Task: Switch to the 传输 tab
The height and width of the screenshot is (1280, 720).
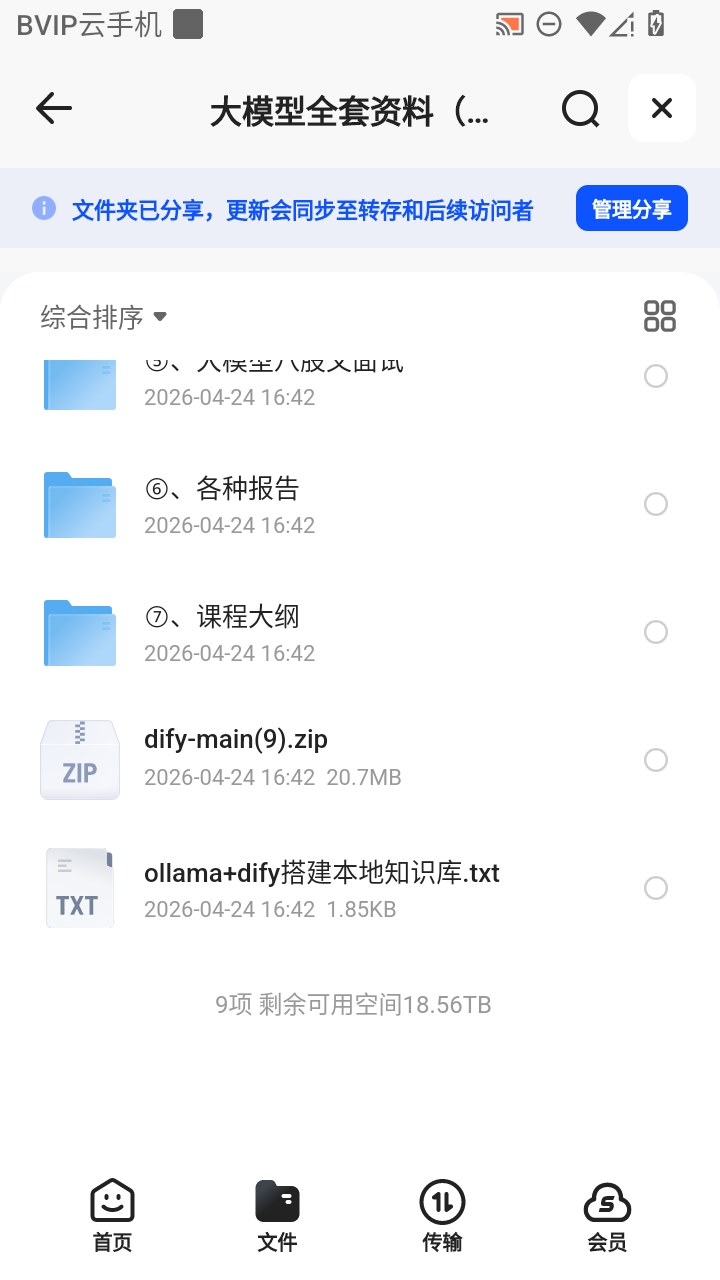Action: (x=442, y=1215)
